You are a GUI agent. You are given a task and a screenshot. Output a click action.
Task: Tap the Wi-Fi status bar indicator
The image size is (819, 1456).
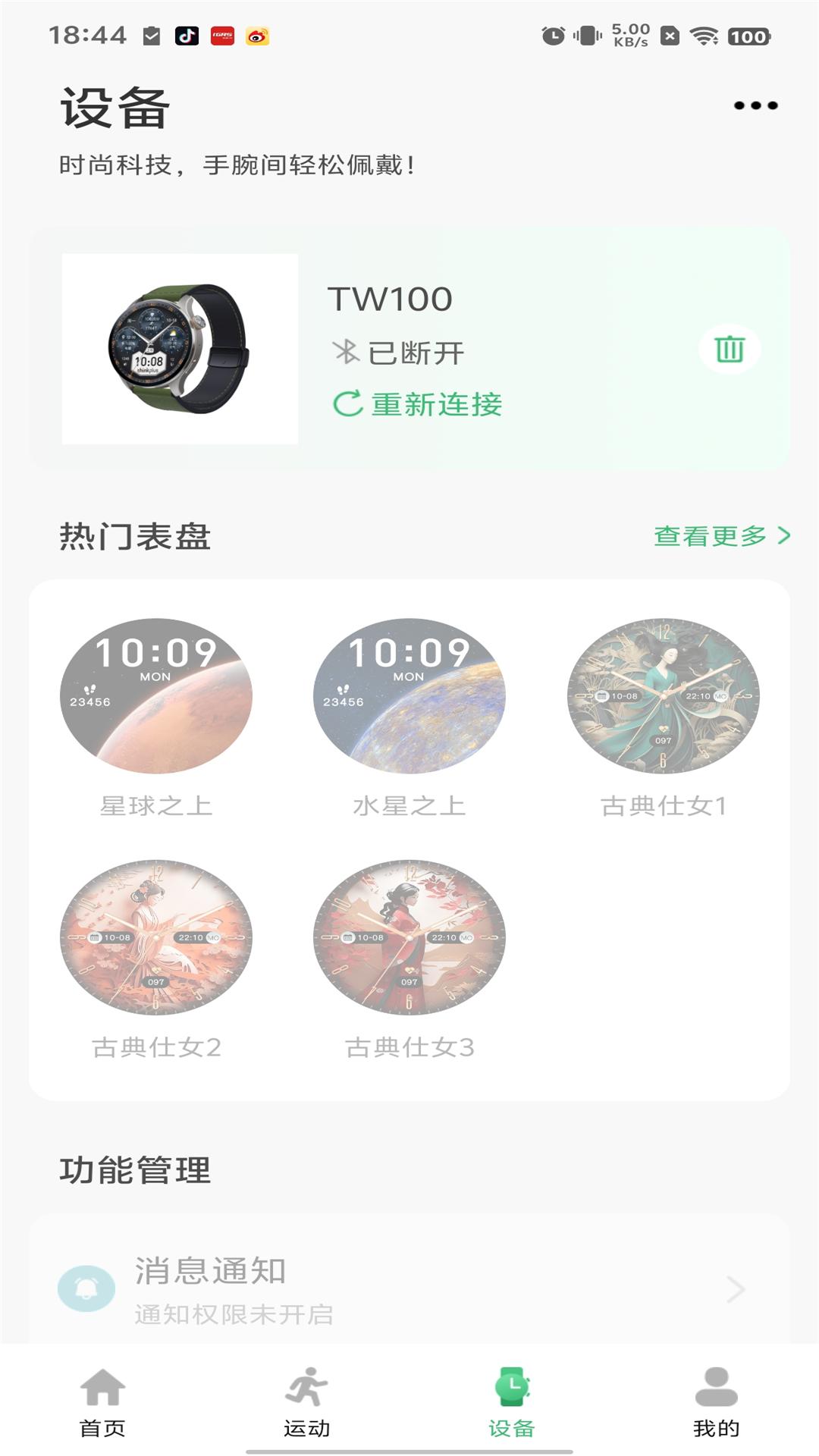(709, 33)
